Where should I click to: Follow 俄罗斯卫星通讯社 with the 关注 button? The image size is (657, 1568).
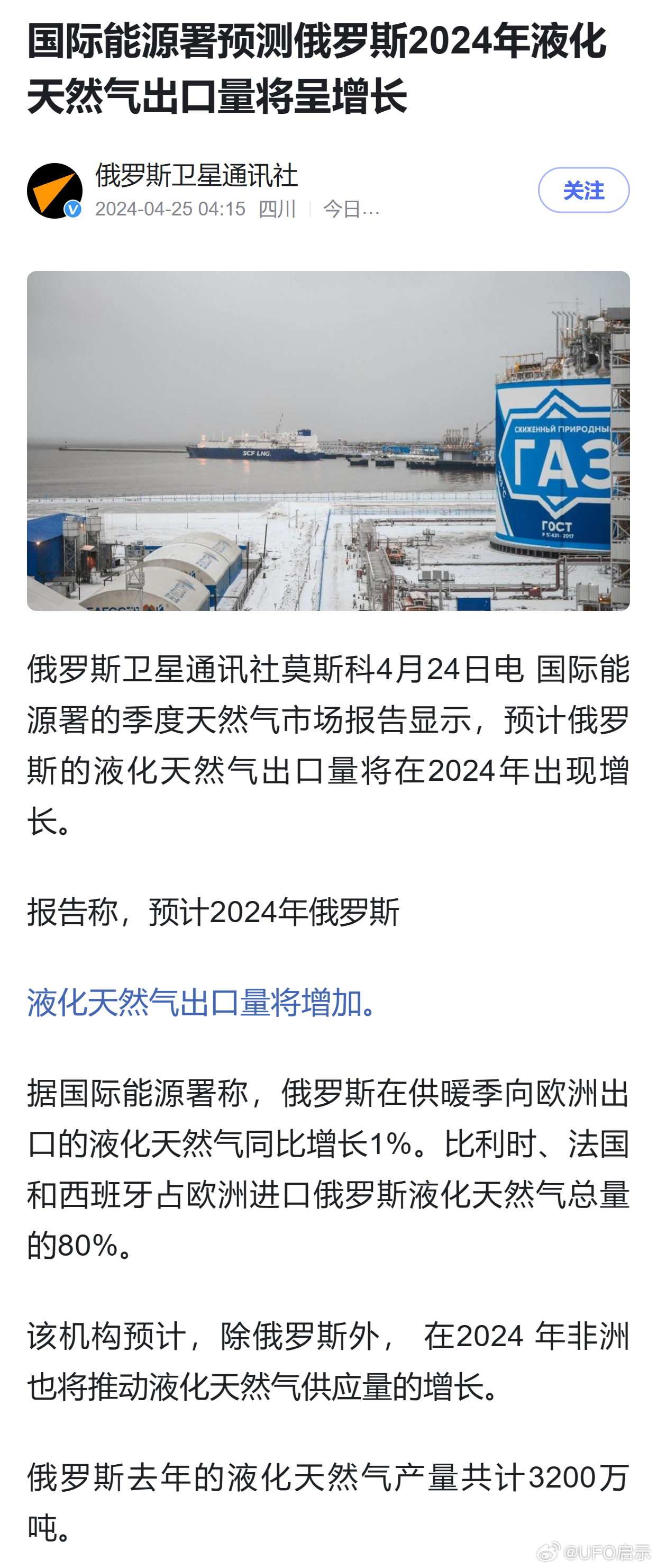pos(583,191)
